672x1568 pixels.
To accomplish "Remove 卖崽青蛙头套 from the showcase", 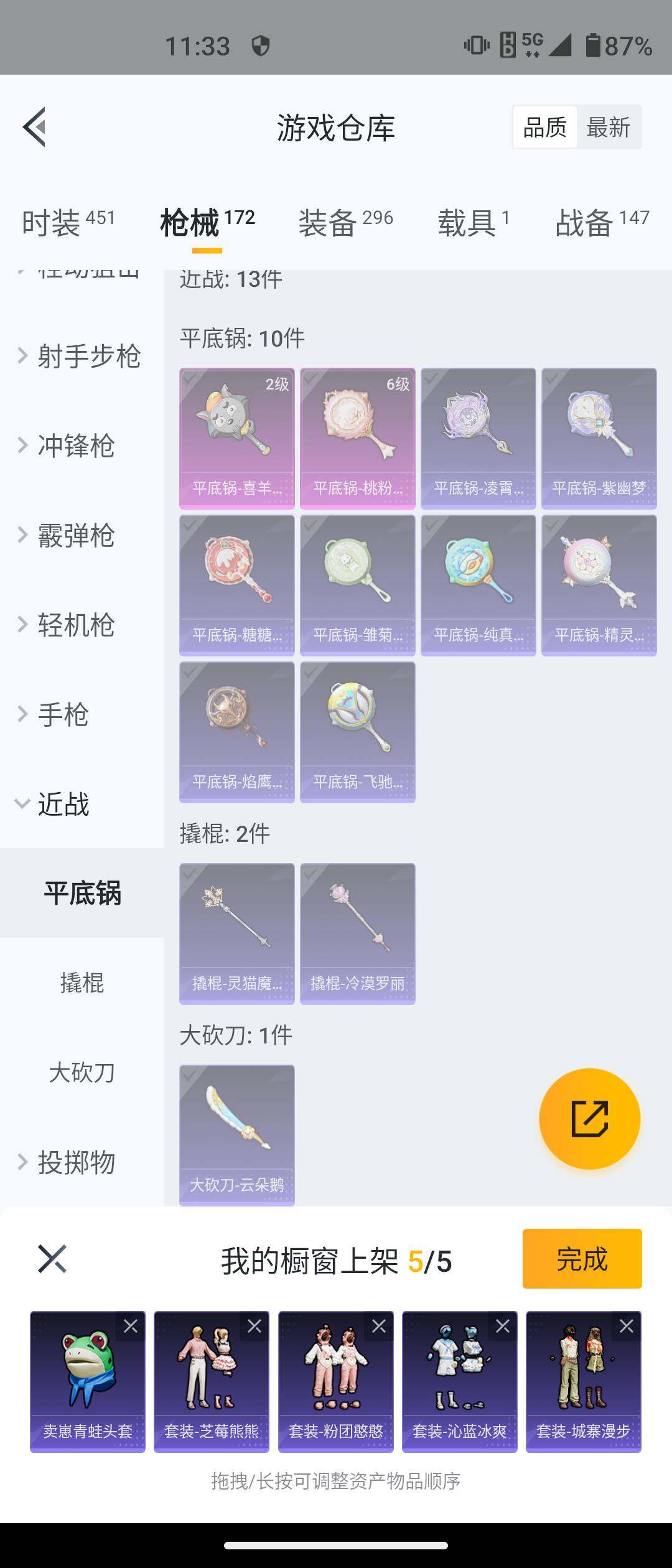I will click(x=131, y=1327).
